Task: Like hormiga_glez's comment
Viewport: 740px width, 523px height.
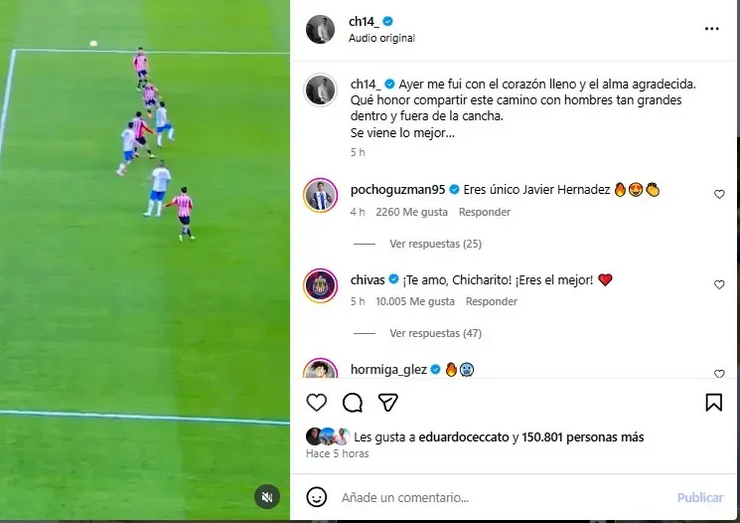Action: (x=719, y=374)
